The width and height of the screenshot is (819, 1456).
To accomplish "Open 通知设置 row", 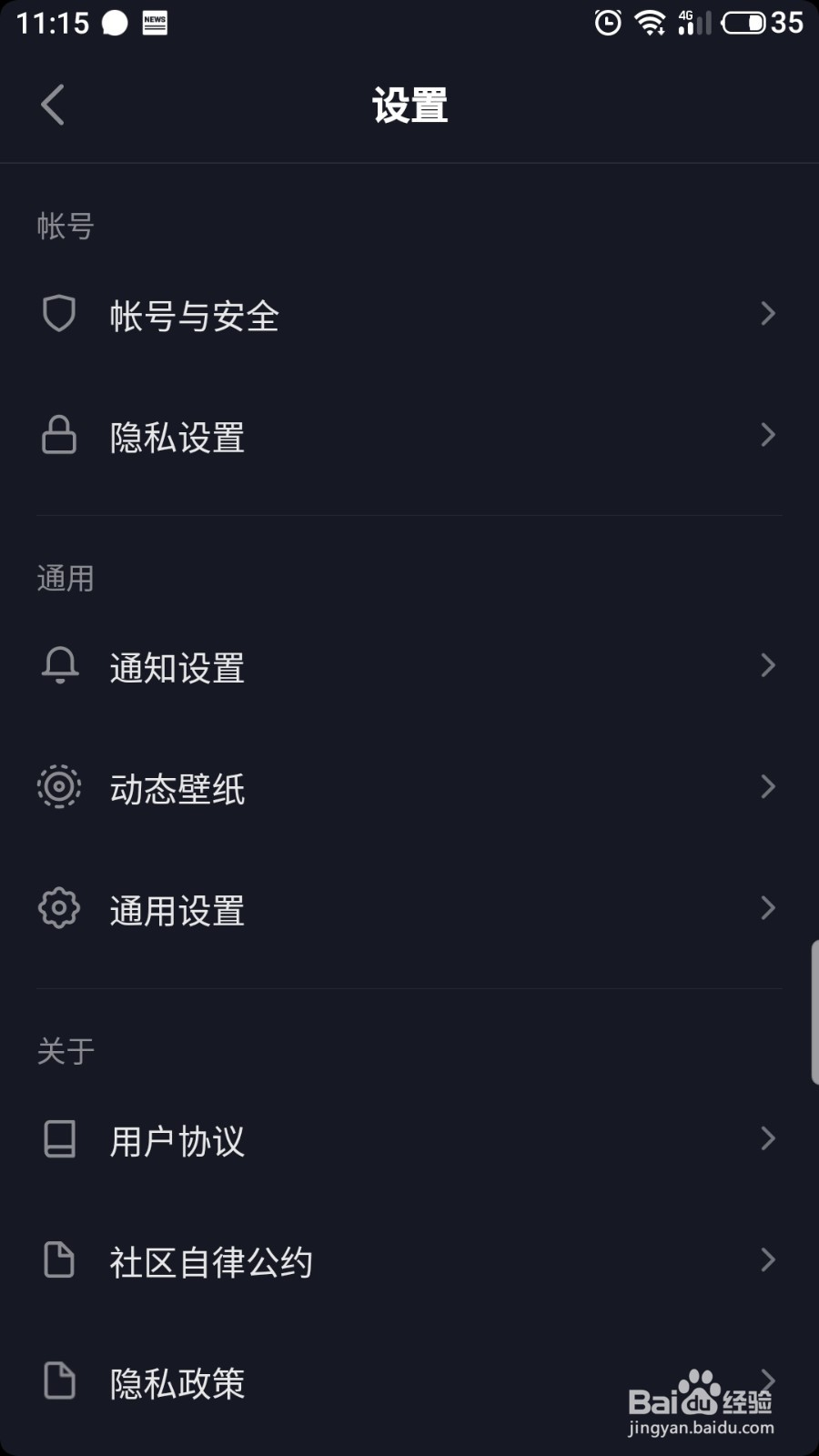I will (409, 666).
